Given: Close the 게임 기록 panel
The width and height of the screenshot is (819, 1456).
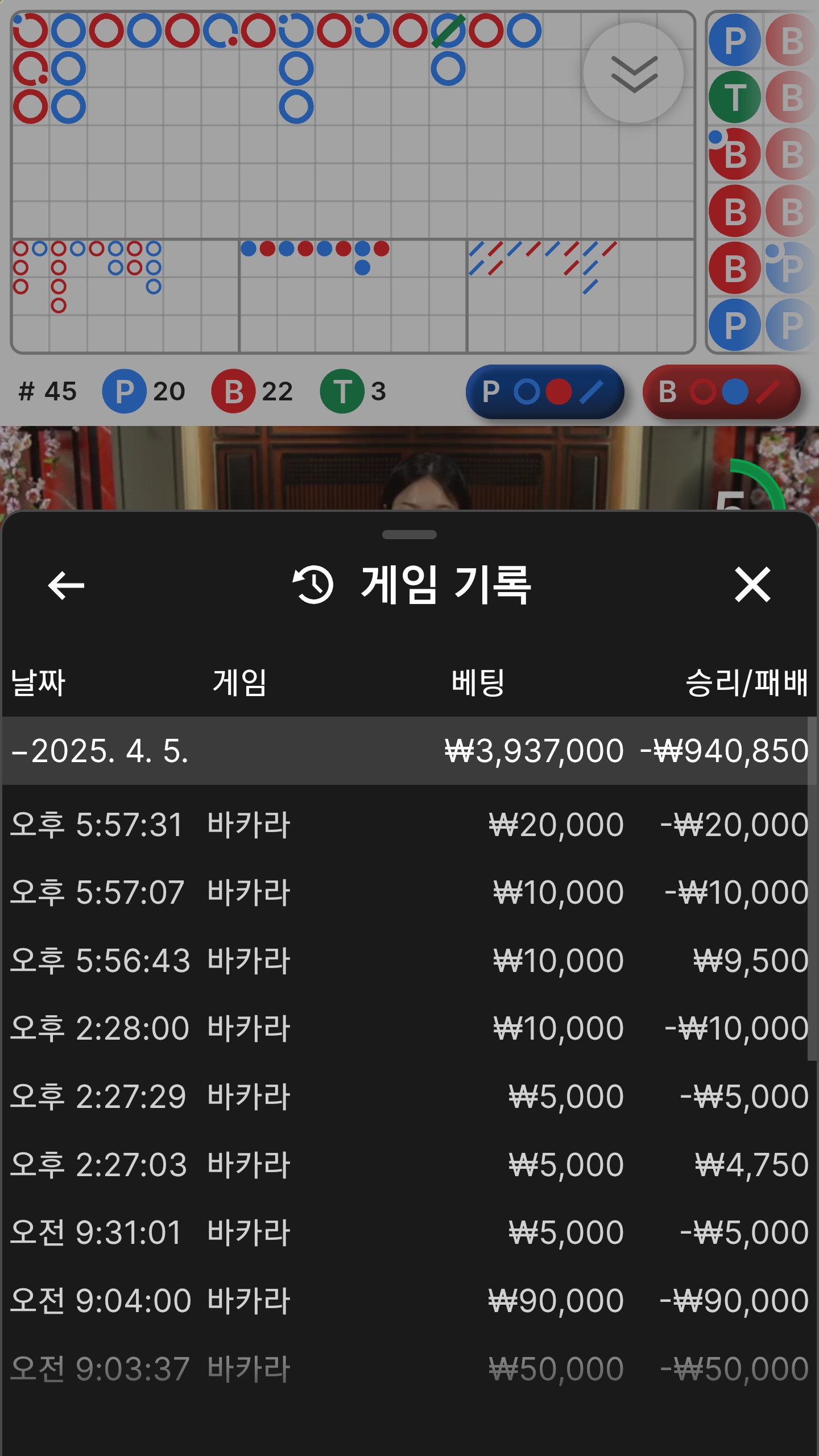Looking at the screenshot, I should [752, 584].
